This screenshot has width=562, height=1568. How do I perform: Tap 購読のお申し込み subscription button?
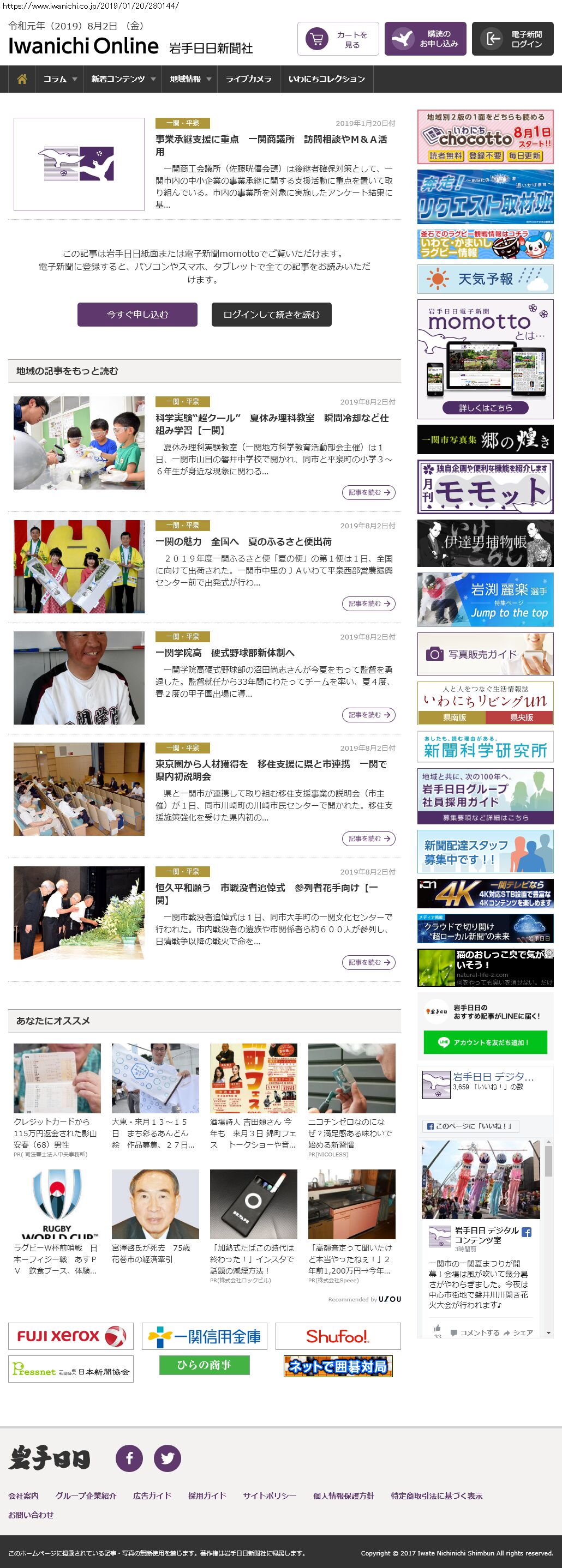(426, 39)
